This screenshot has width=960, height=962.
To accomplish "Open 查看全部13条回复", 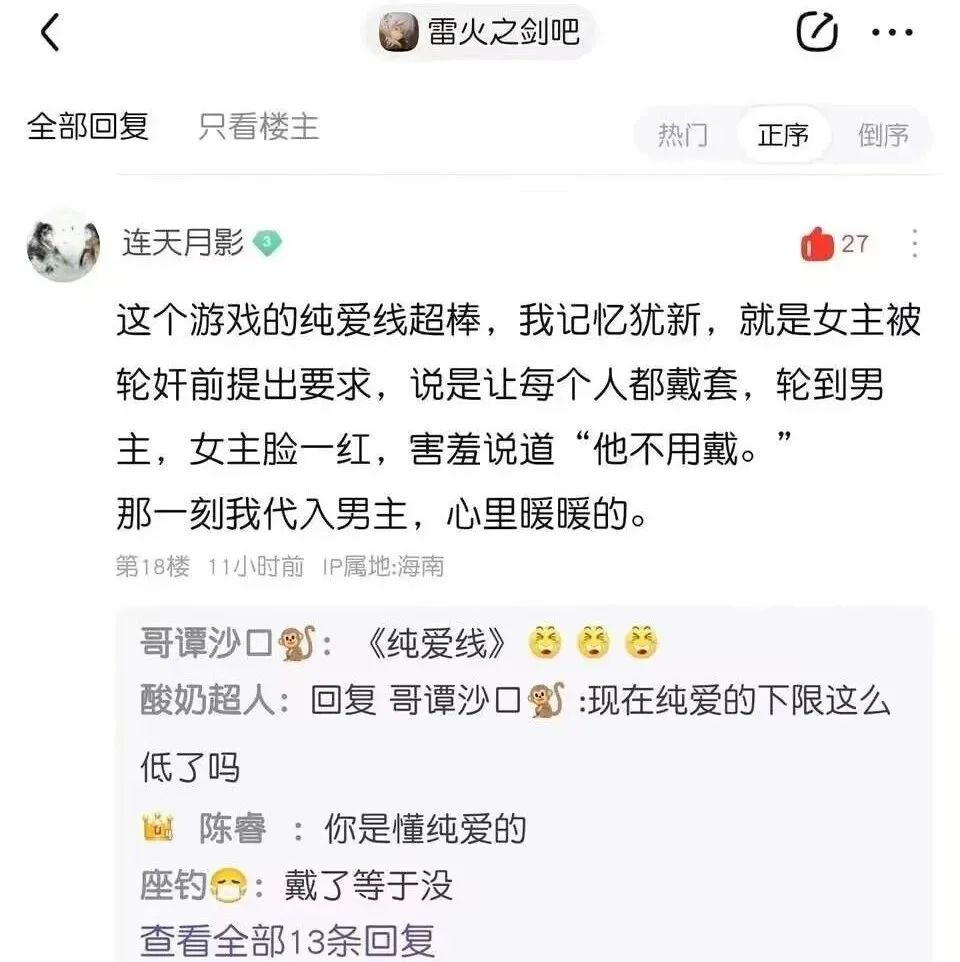I will point(288,940).
